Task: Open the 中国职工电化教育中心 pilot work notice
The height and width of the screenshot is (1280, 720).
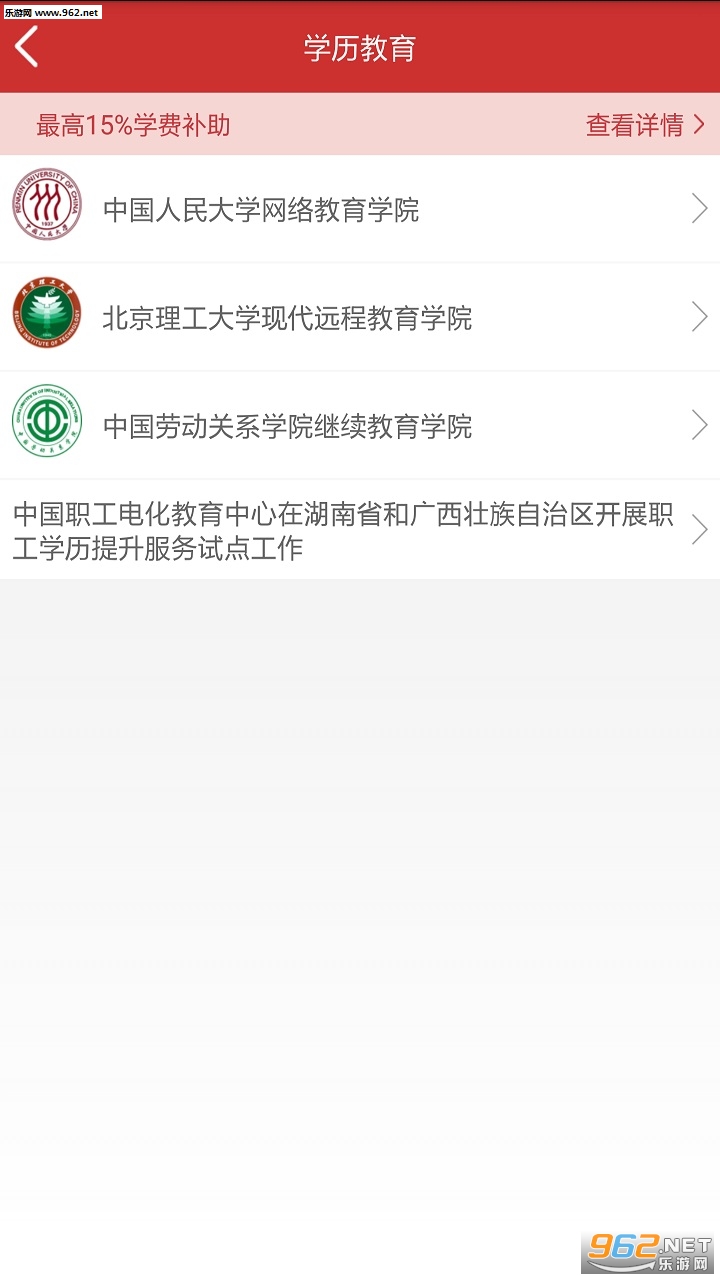Action: 360,530
